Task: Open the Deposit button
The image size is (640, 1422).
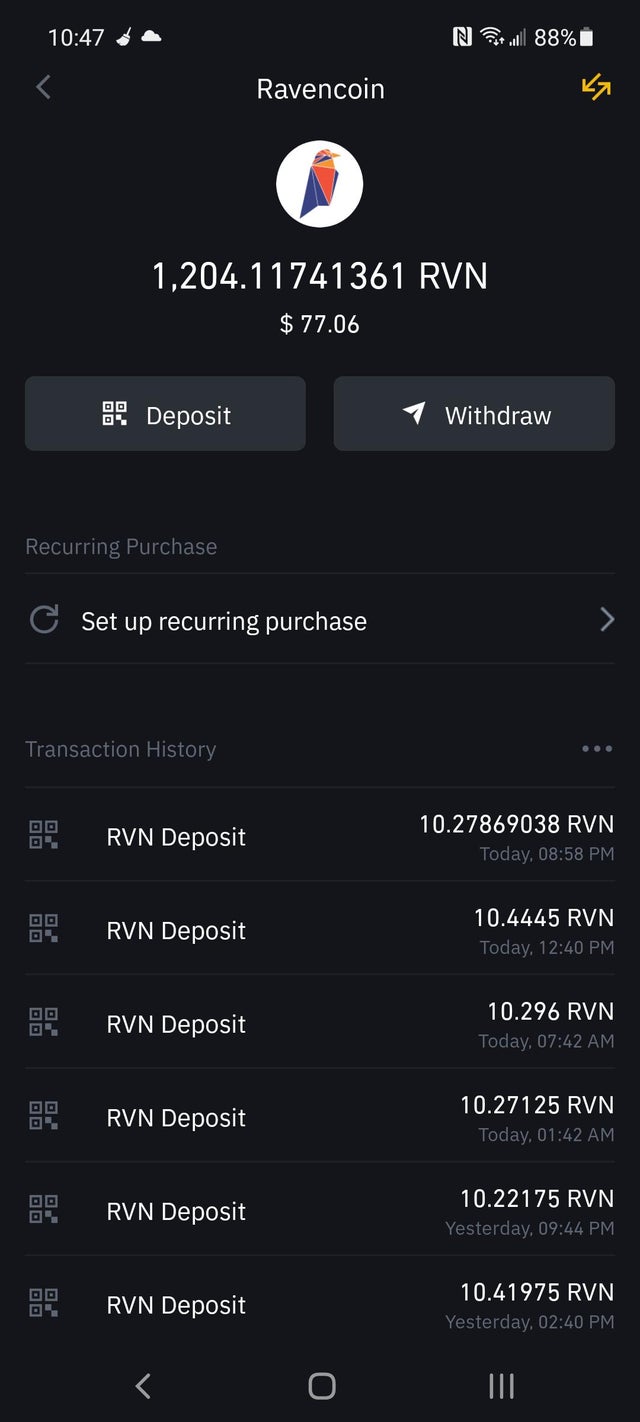Action: coord(165,414)
